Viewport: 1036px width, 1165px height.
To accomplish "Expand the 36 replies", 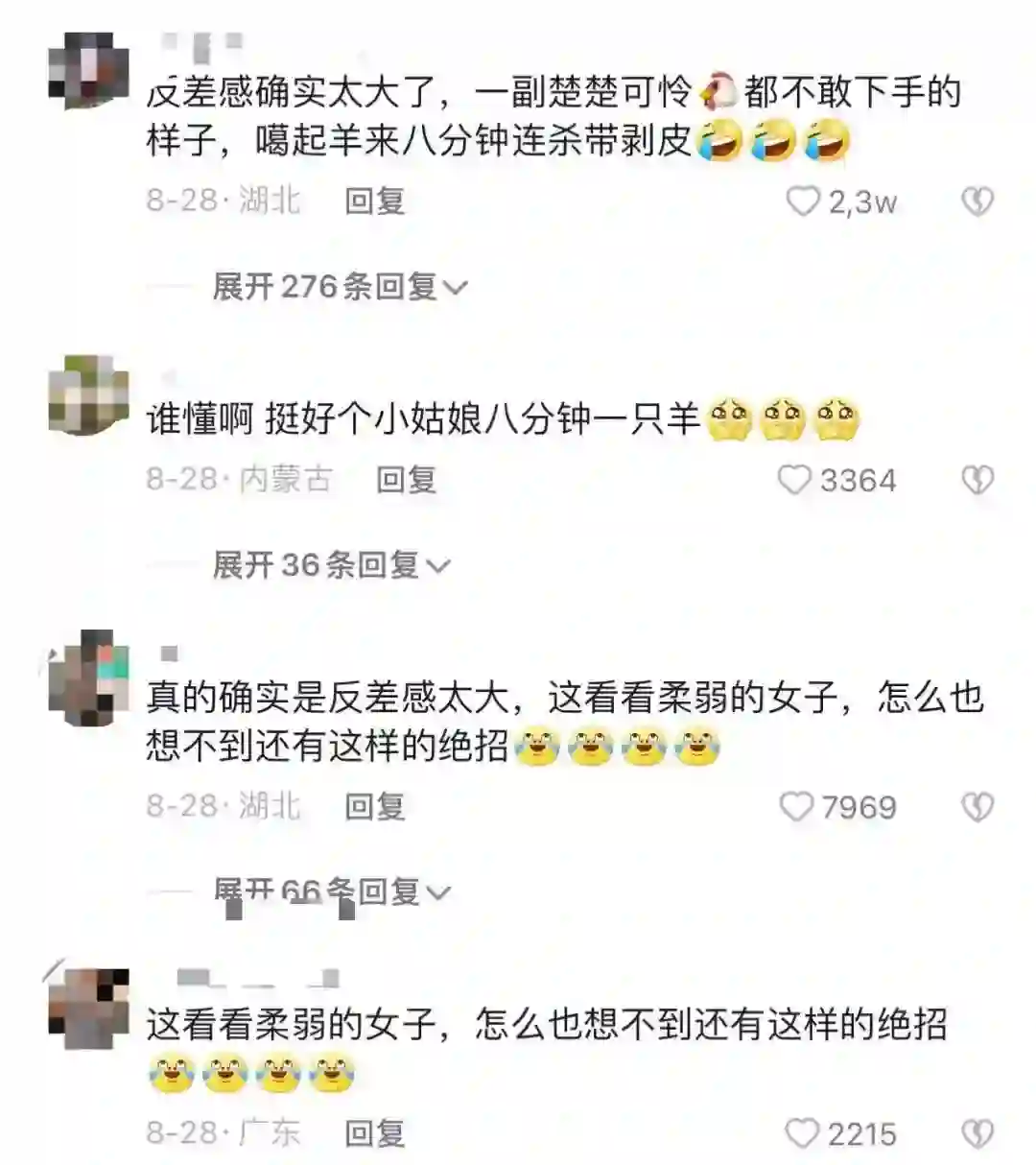I will [330, 565].
